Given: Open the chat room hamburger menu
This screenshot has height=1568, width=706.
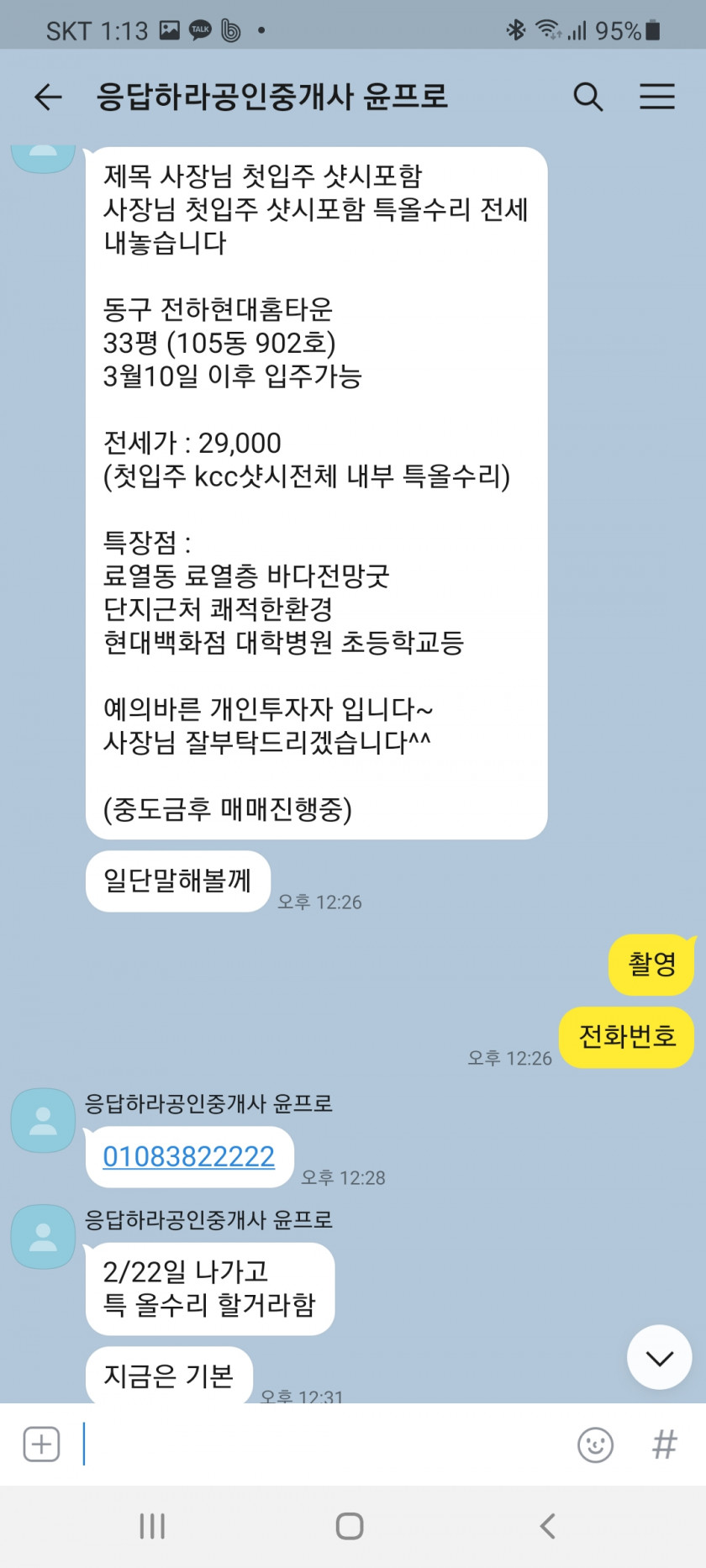Looking at the screenshot, I should coord(657,97).
